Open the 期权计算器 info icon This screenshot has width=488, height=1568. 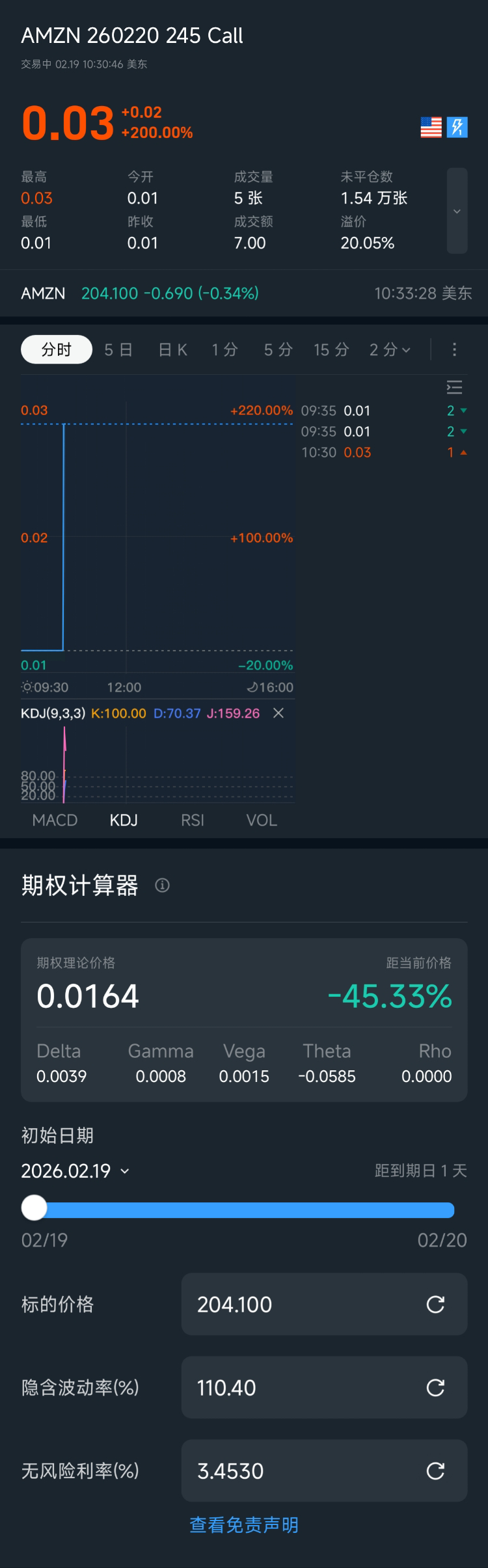[163, 885]
